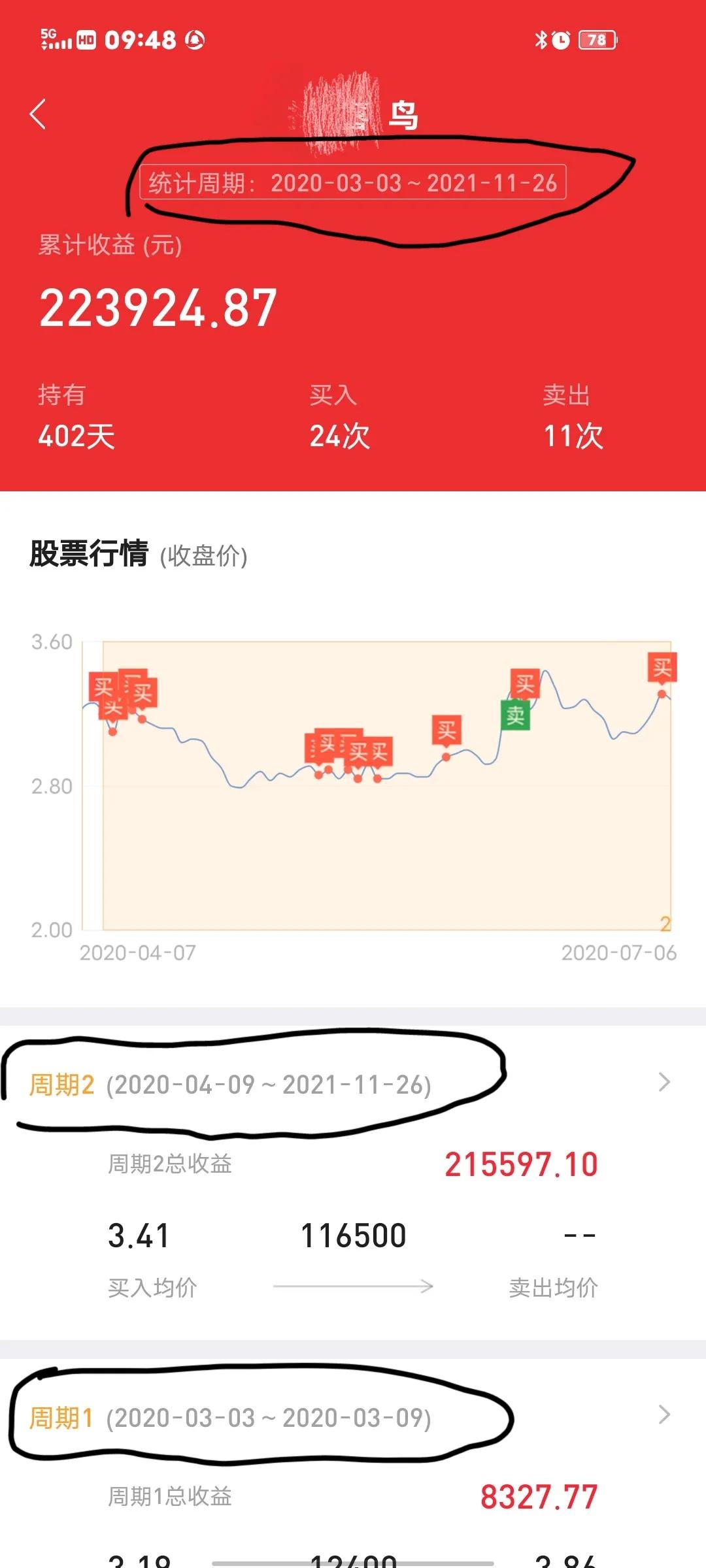Tap the green 卖 marker on the chart
706x1568 pixels.
(x=515, y=715)
